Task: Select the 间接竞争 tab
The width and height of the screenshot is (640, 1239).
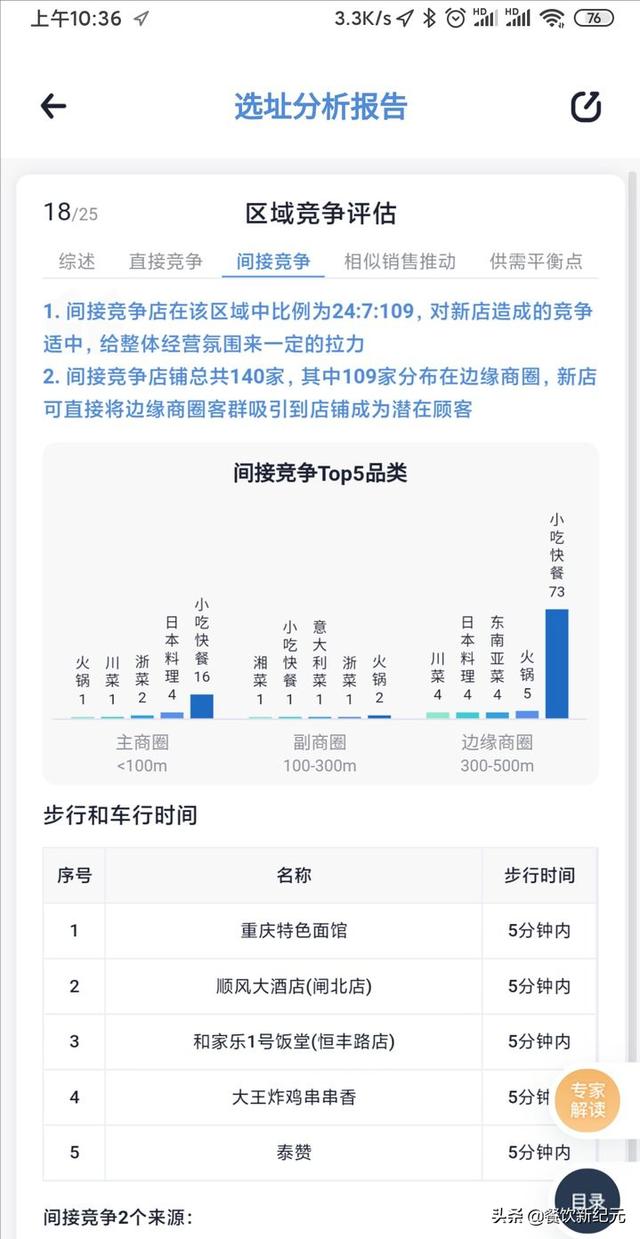Action: (273, 261)
